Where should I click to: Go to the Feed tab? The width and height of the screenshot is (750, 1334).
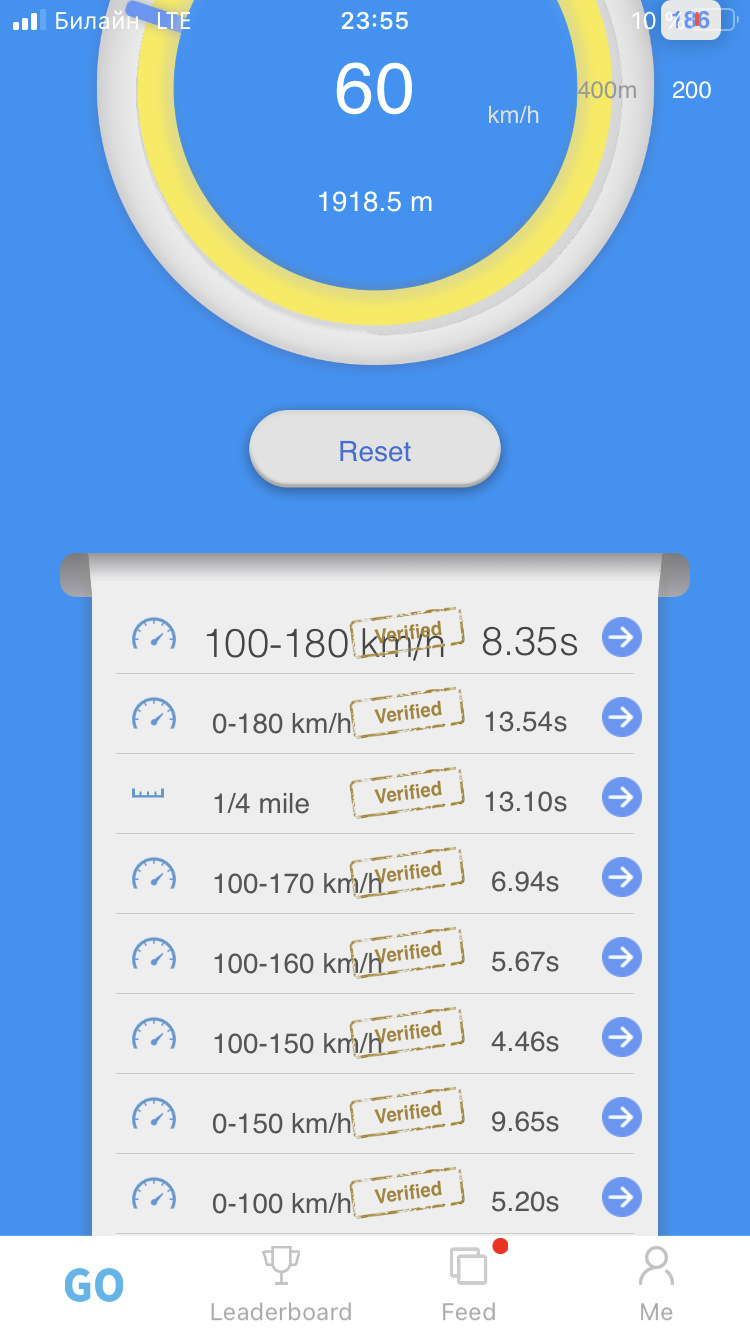pos(469,1286)
